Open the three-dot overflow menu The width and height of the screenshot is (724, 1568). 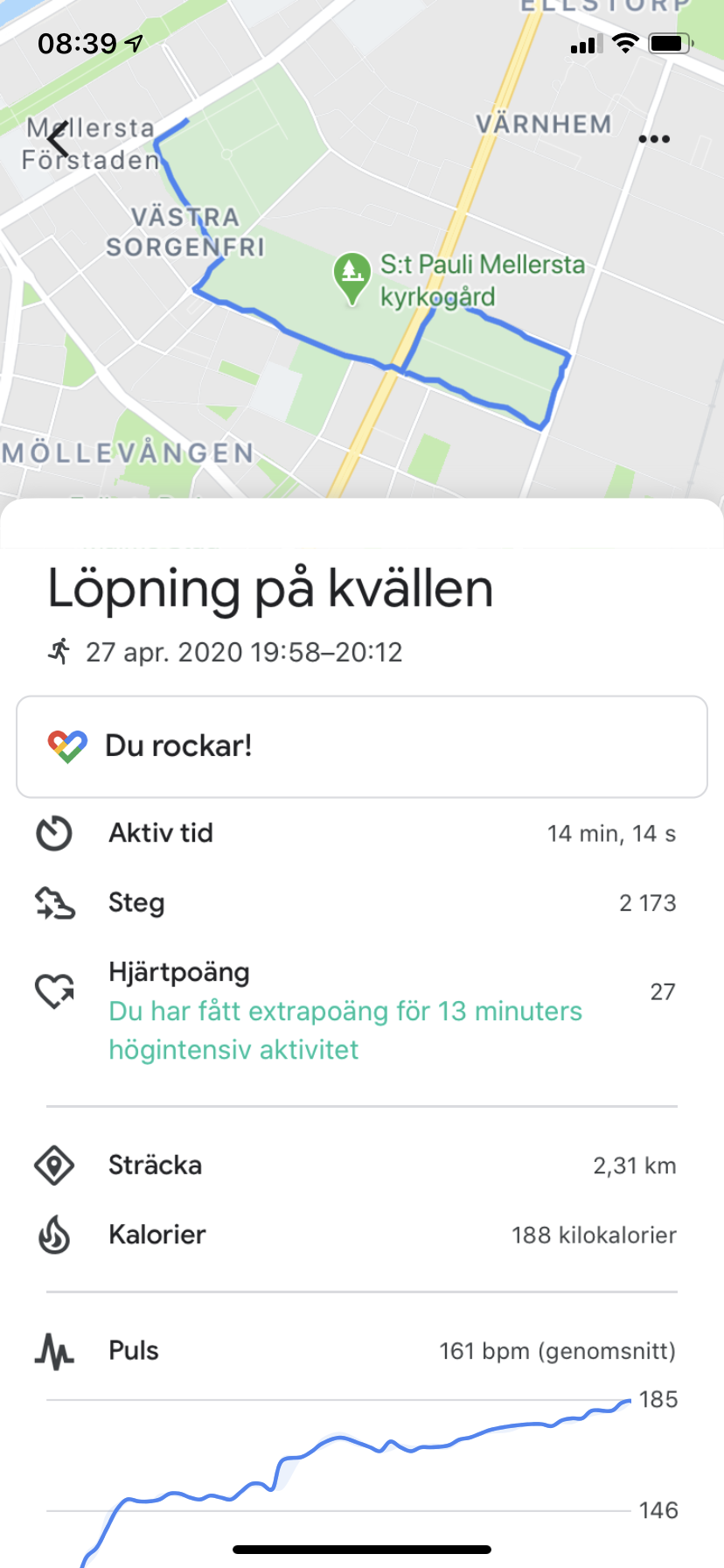[654, 139]
